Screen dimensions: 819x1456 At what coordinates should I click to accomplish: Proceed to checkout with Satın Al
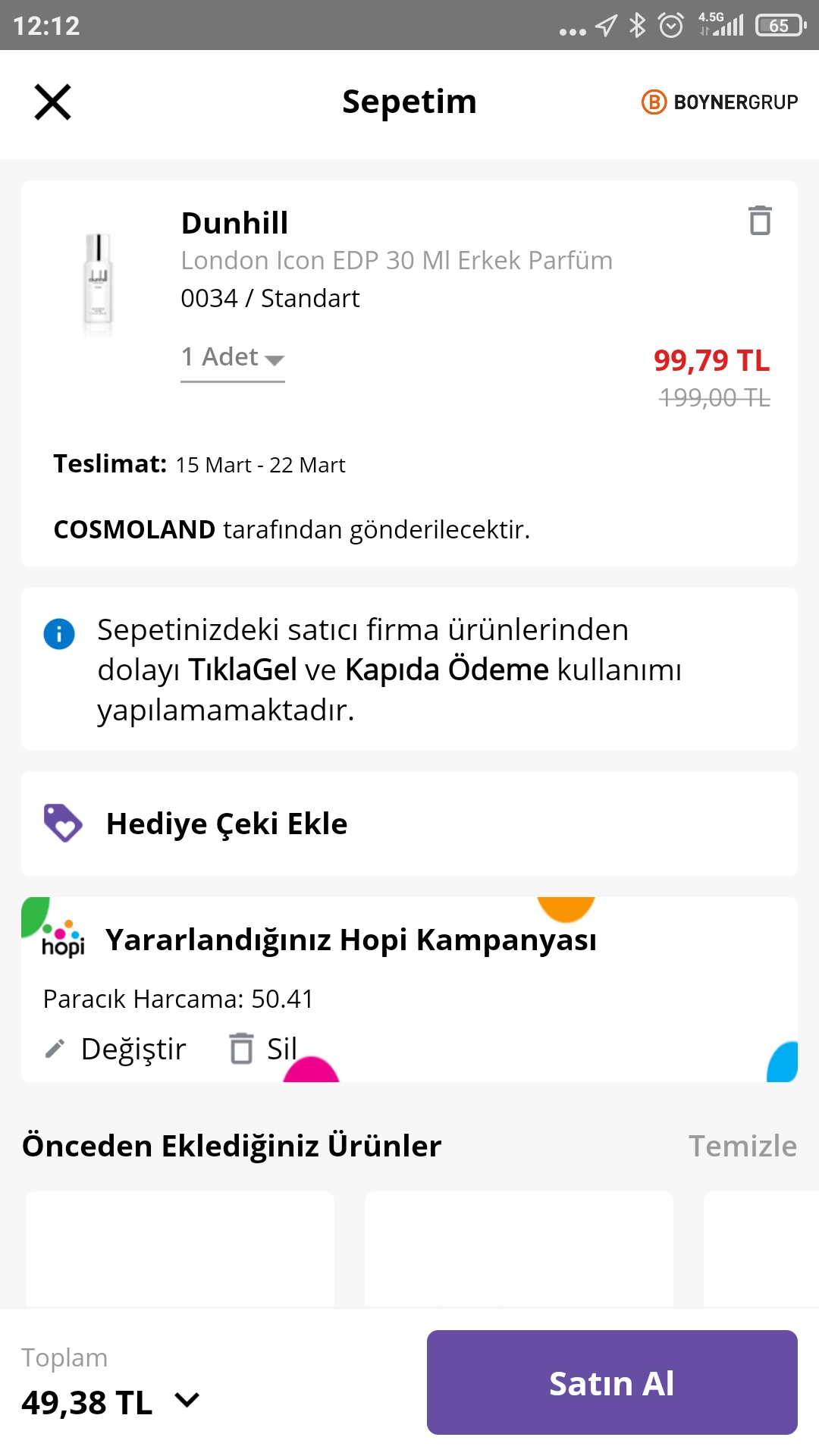pyautogui.click(x=611, y=1382)
